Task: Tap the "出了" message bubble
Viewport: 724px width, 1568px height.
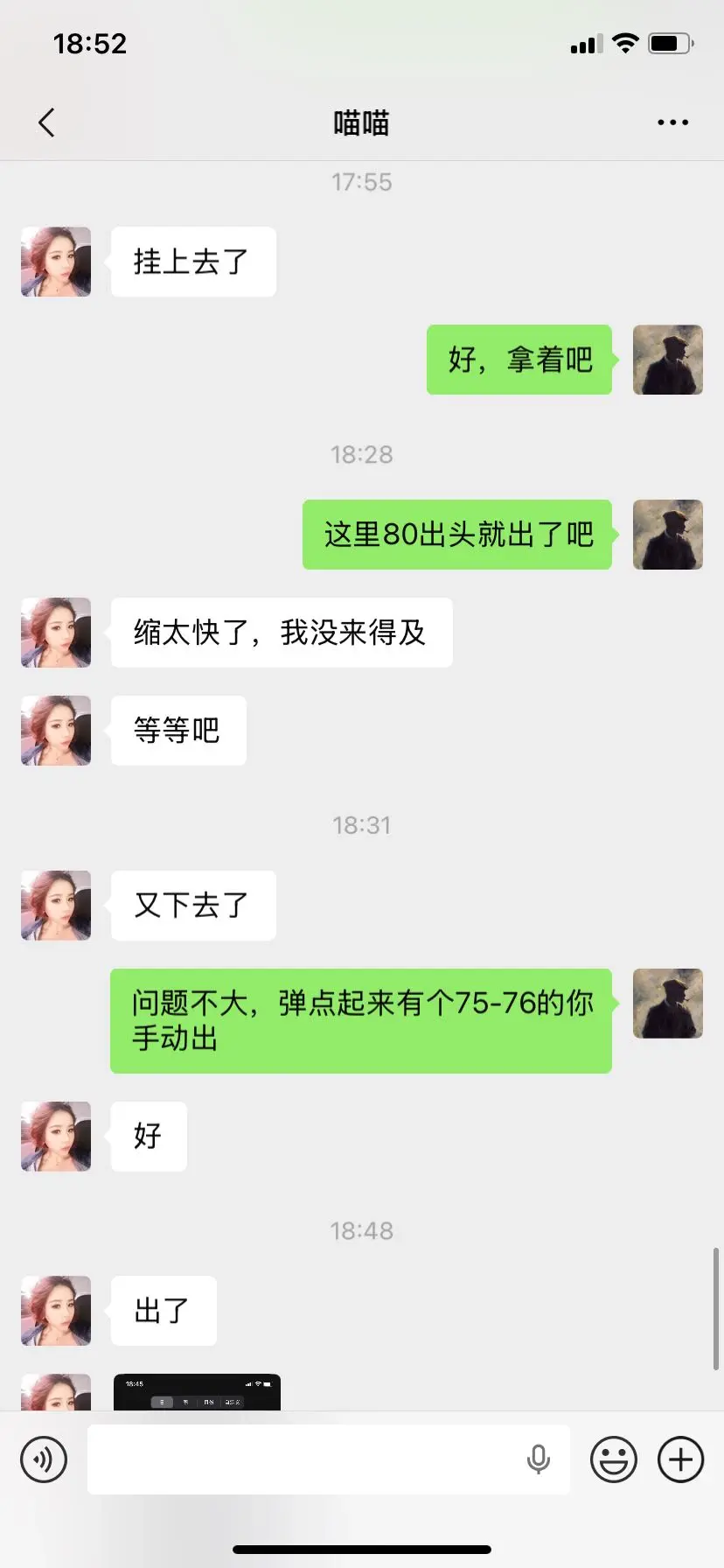Action: click(164, 1311)
